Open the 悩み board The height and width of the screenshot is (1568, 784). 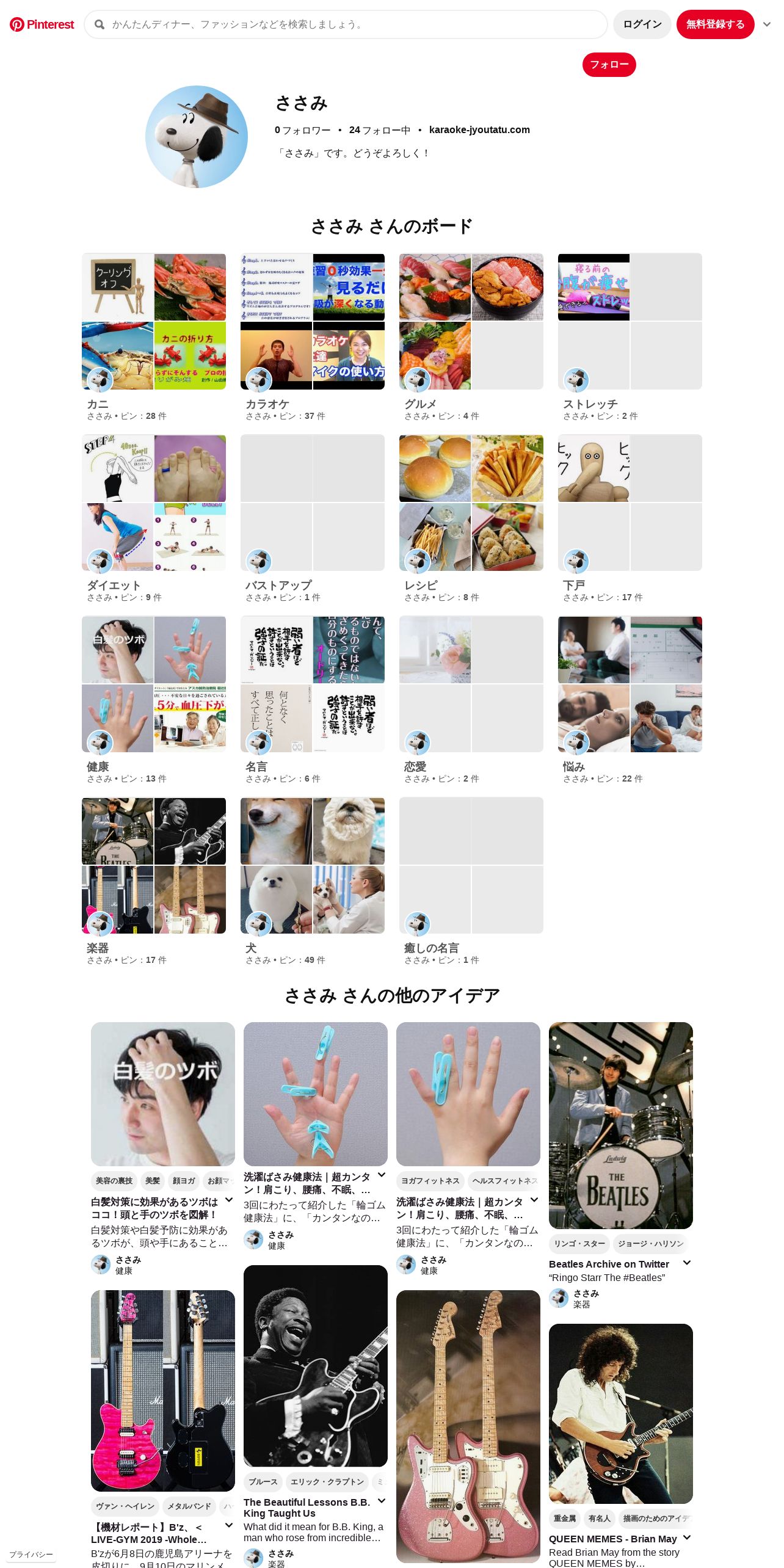pyautogui.click(x=630, y=700)
